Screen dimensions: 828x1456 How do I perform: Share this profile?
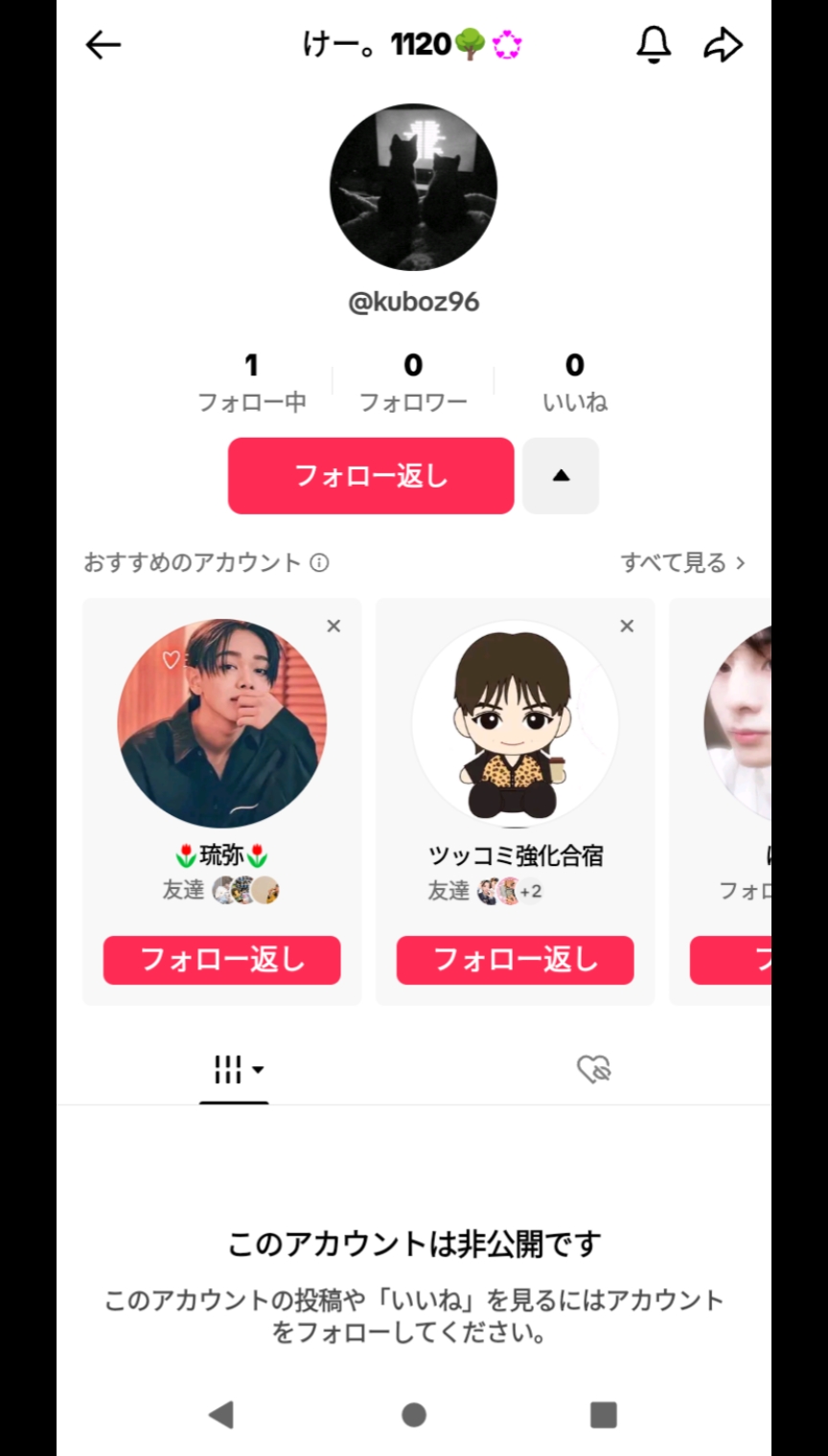(723, 44)
